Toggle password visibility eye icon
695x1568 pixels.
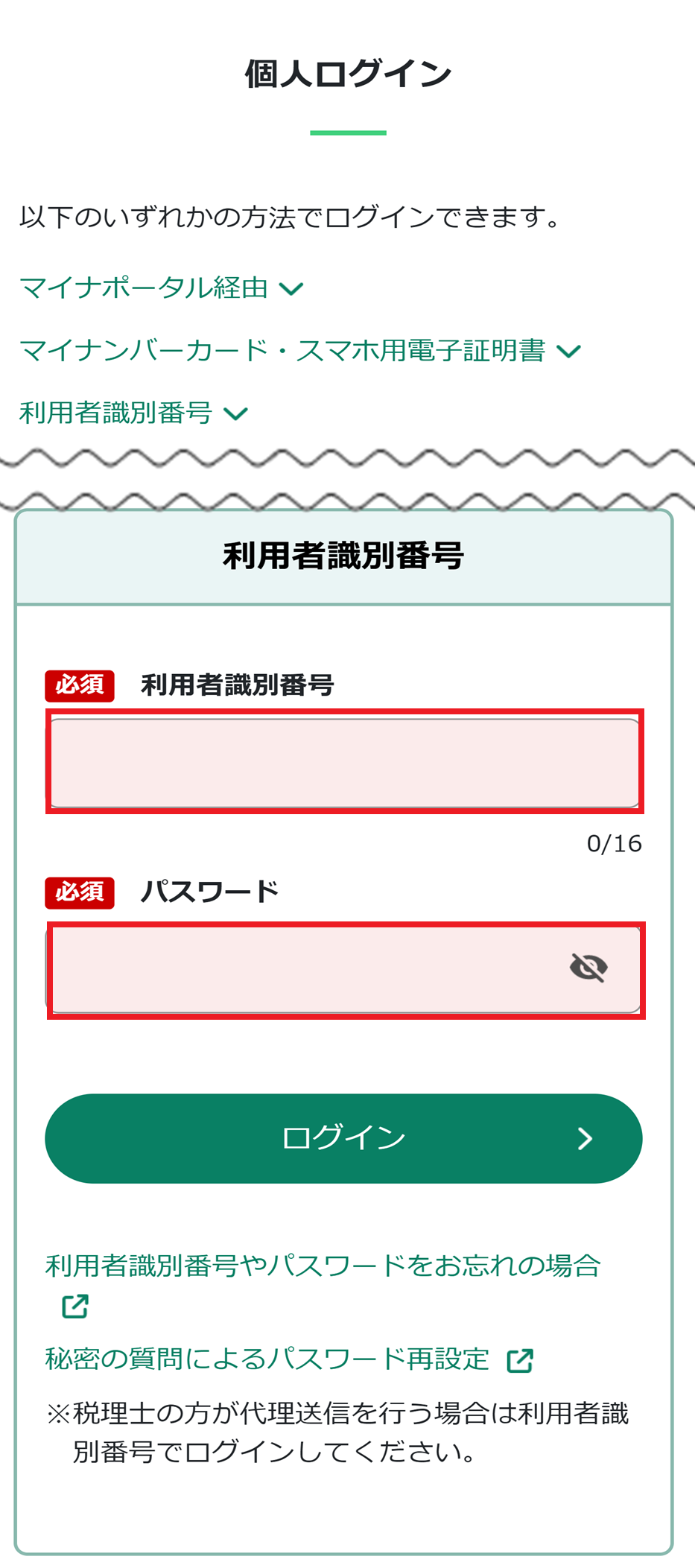(x=588, y=968)
